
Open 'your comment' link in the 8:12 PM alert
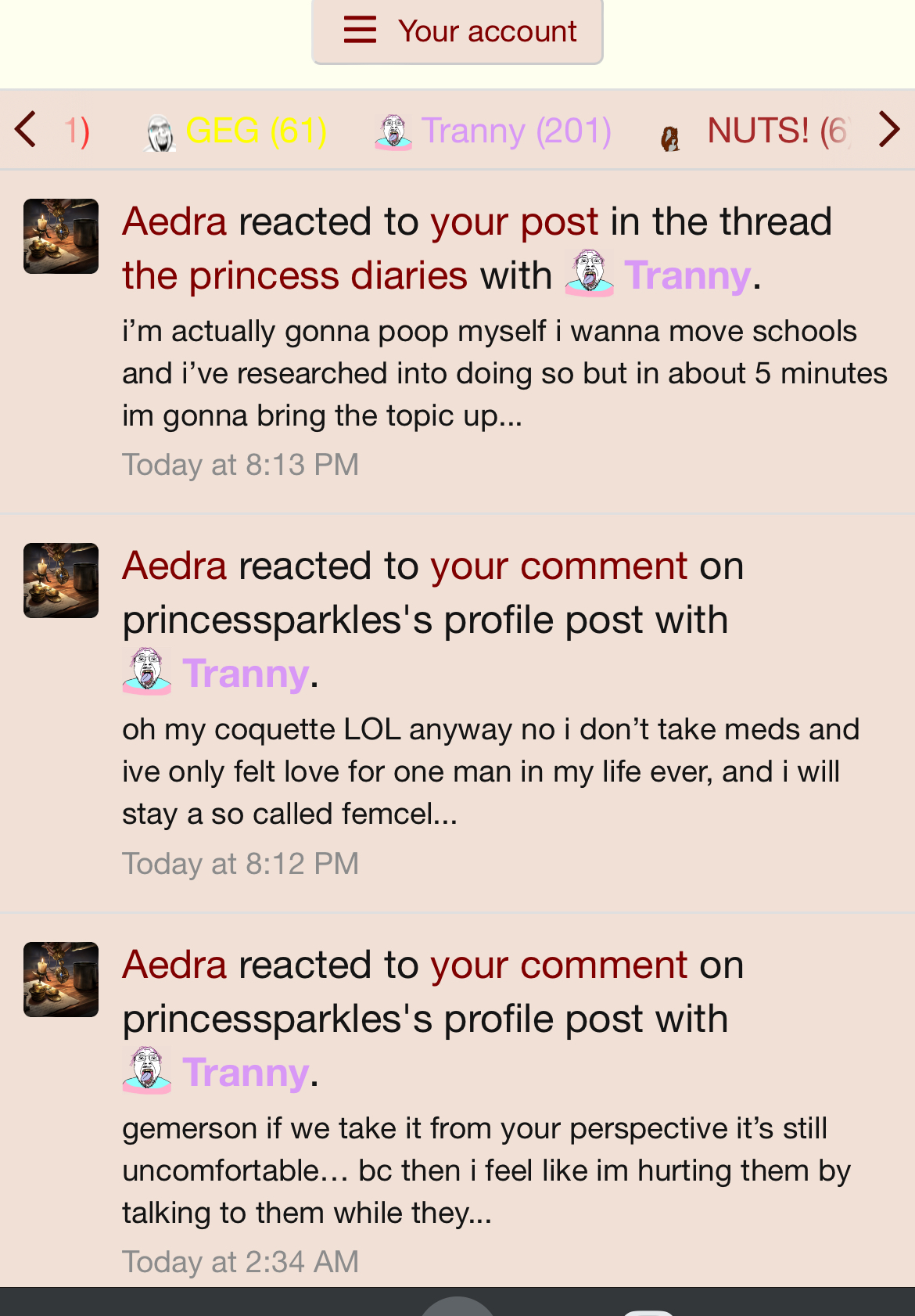[x=558, y=566]
